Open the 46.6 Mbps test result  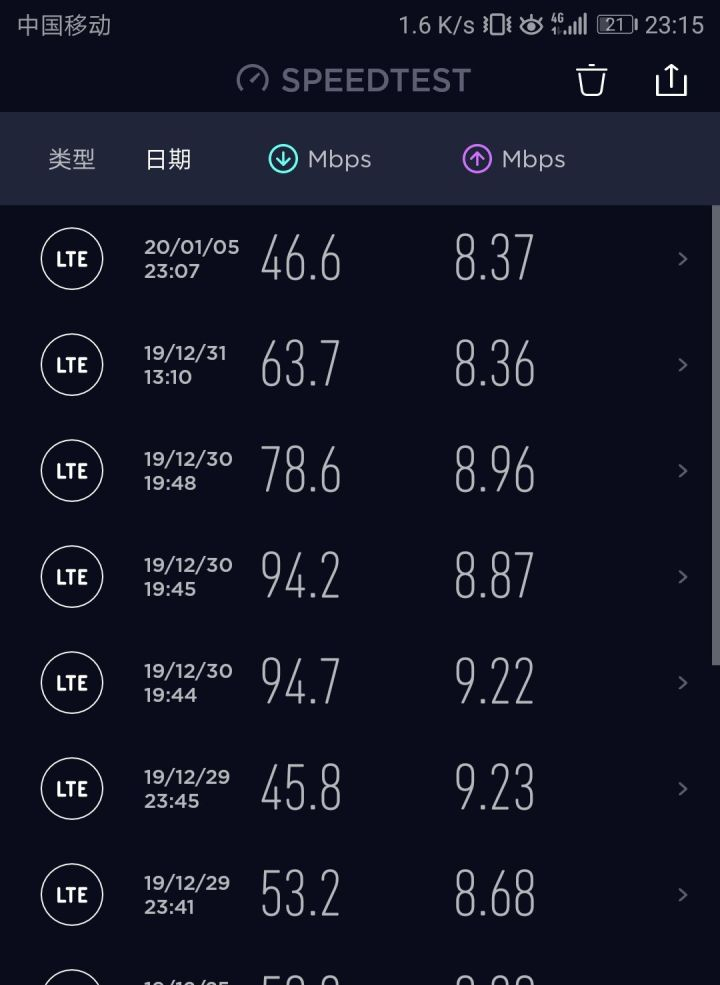[300, 258]
